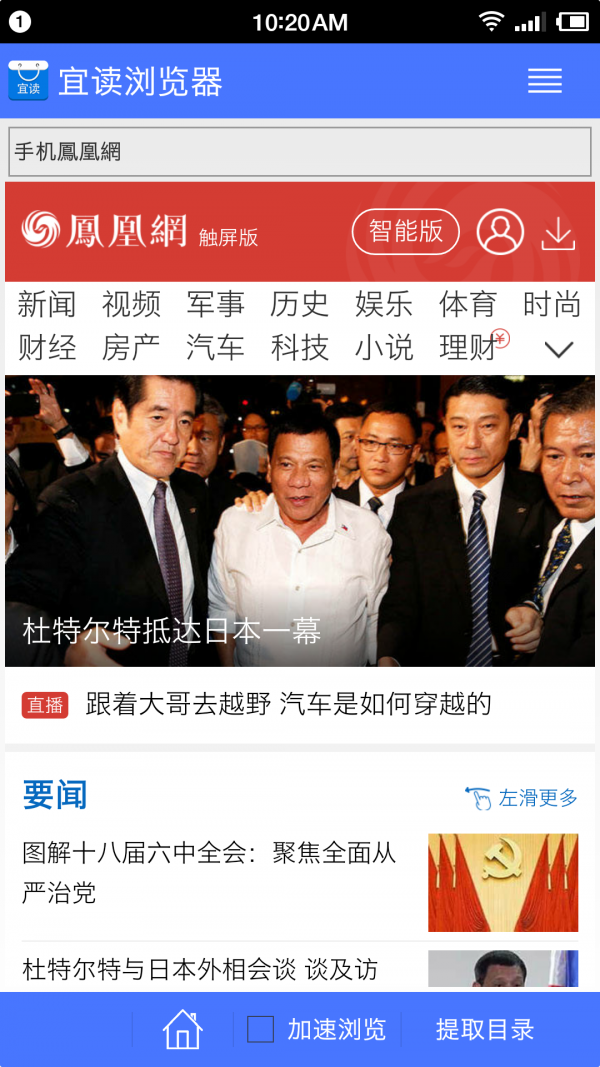This screenshot has width=600, height=1067.
Task: Go to the 历史 section
Action: pyautogui.click(x=299, y=304)
